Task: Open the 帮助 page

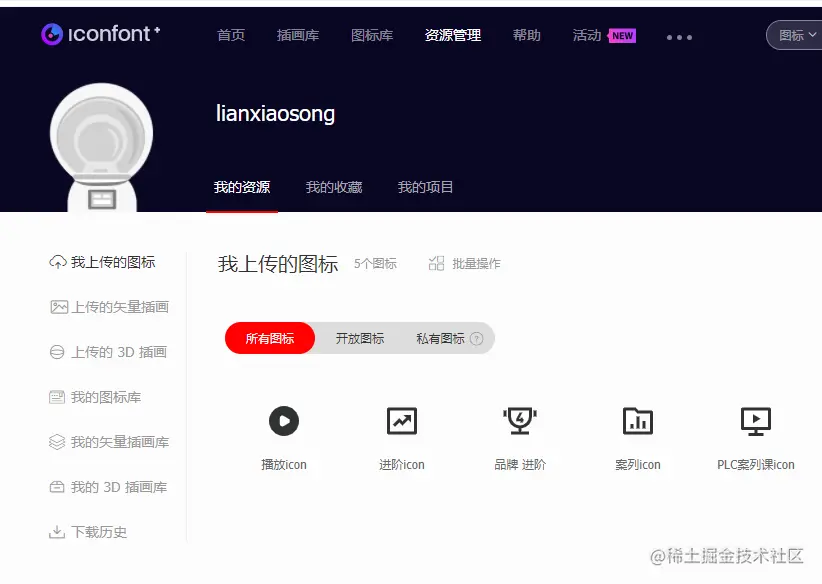Action: pyautogui.click(x=526, y=35)
